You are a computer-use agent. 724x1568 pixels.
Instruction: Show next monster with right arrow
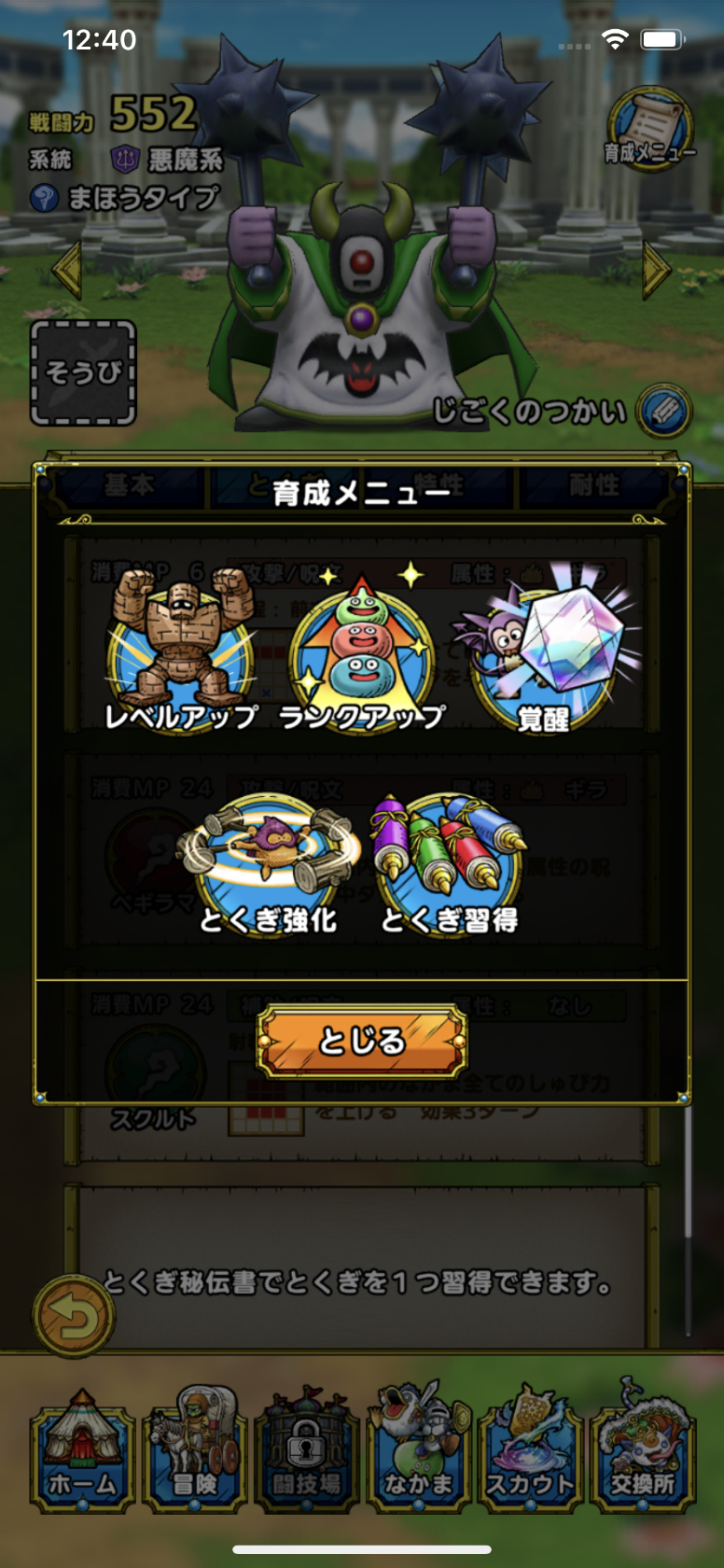pyautogui.click(x=656, y=271)
